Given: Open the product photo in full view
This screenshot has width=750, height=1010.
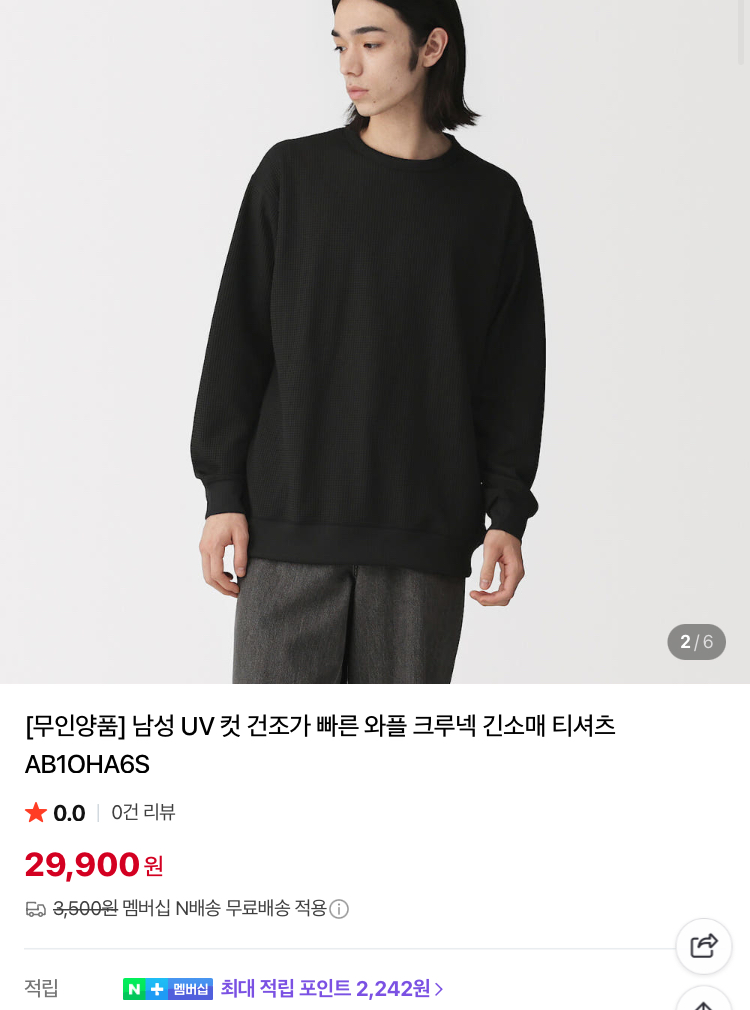Looking at the screenshot, I should point(375,340).
